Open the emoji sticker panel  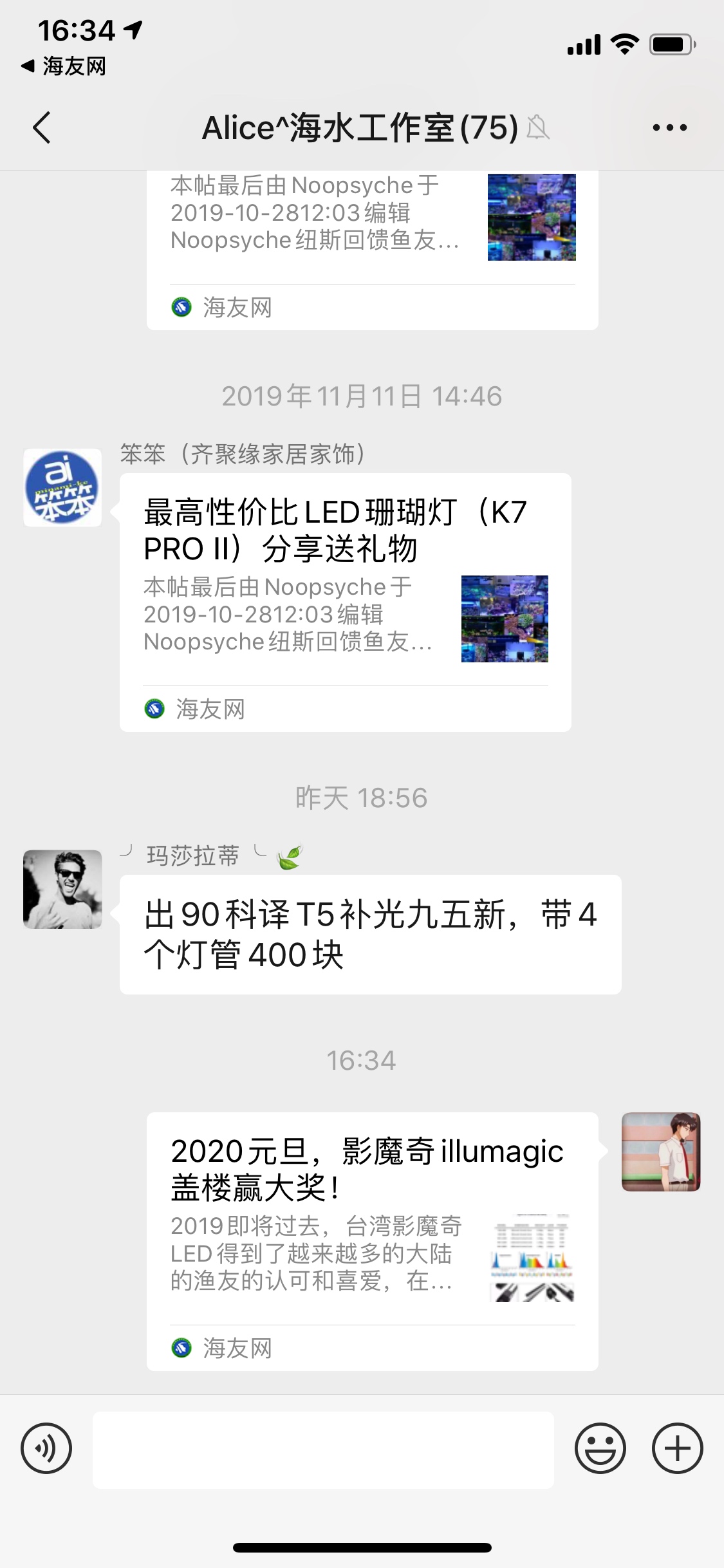600,1448
